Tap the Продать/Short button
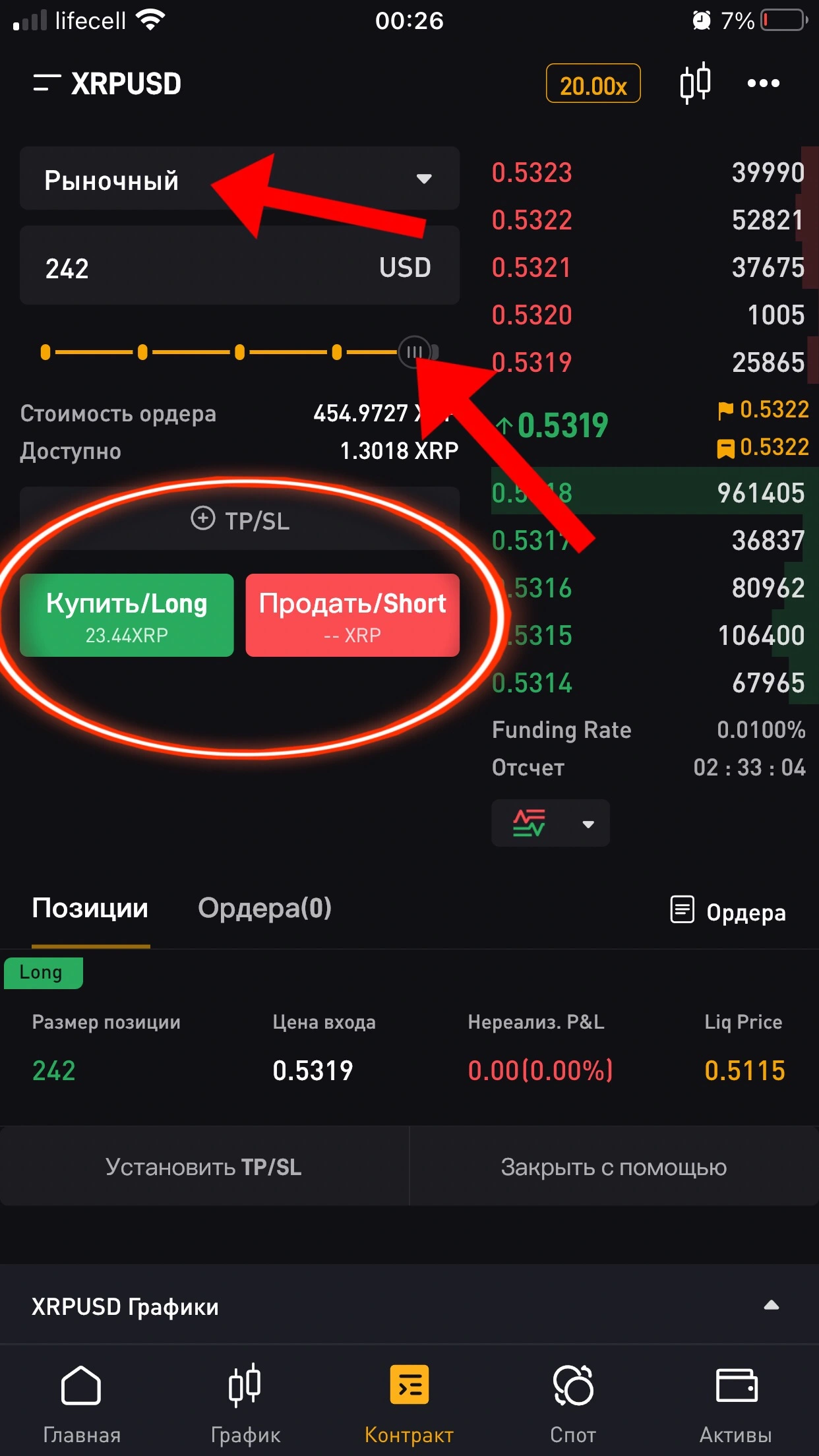The height and width of the screenshot is (1456, 819). 353,615
